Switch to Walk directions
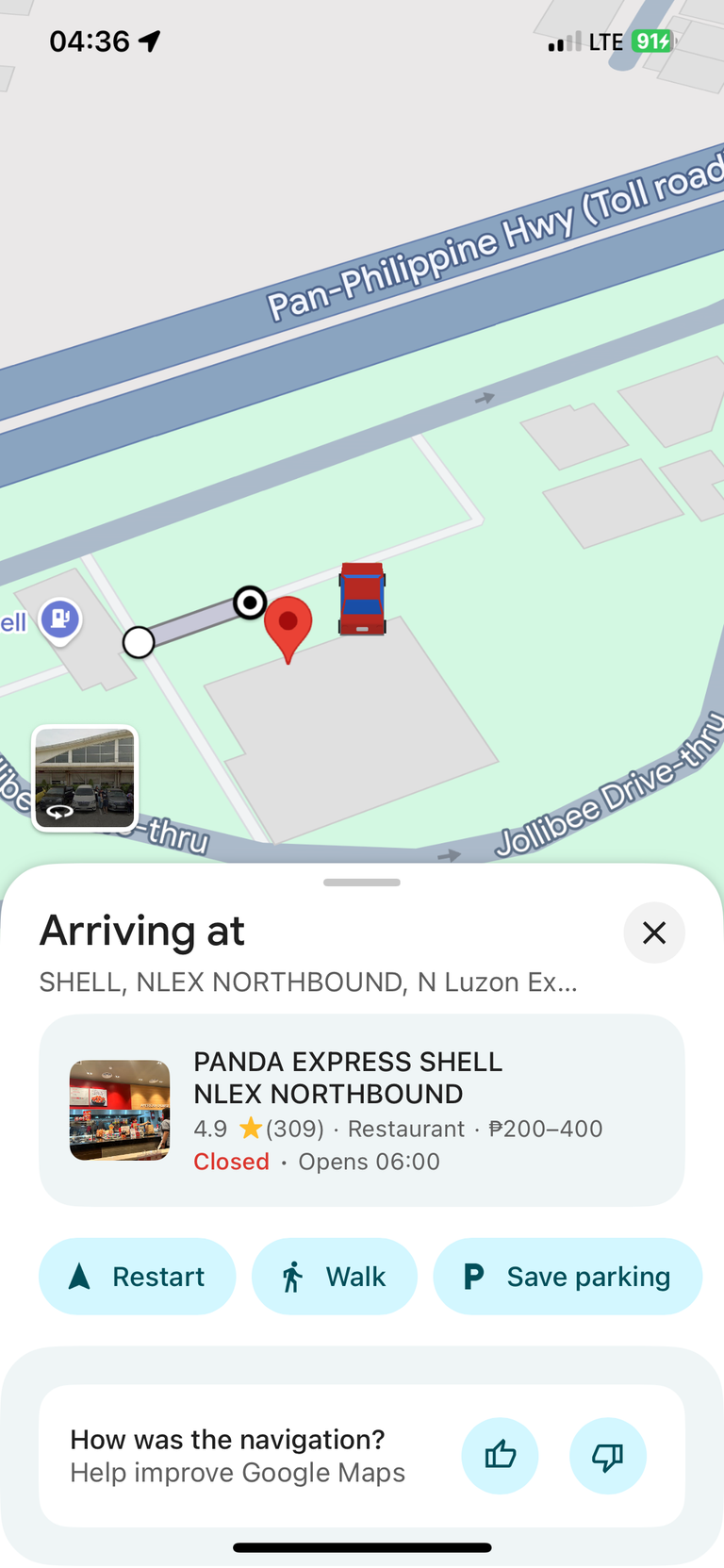 tap(335, 1277)
